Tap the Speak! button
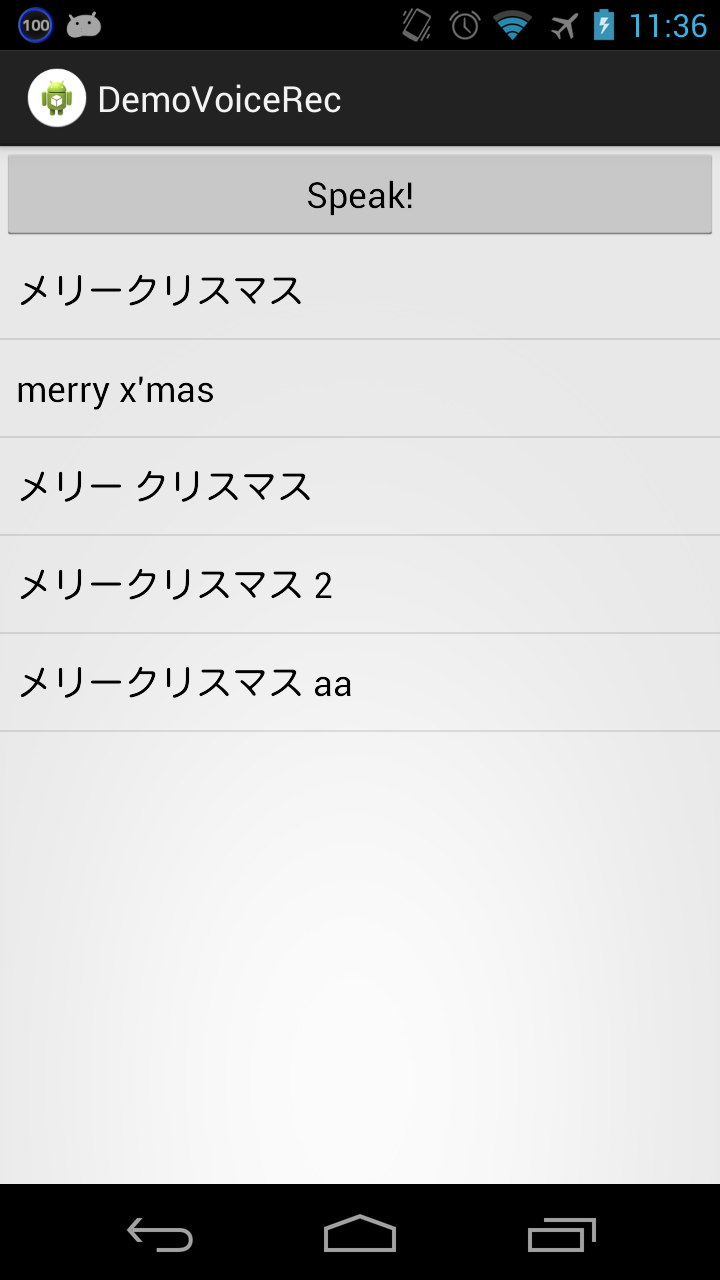720x1280 pixels. click(360, 195)
